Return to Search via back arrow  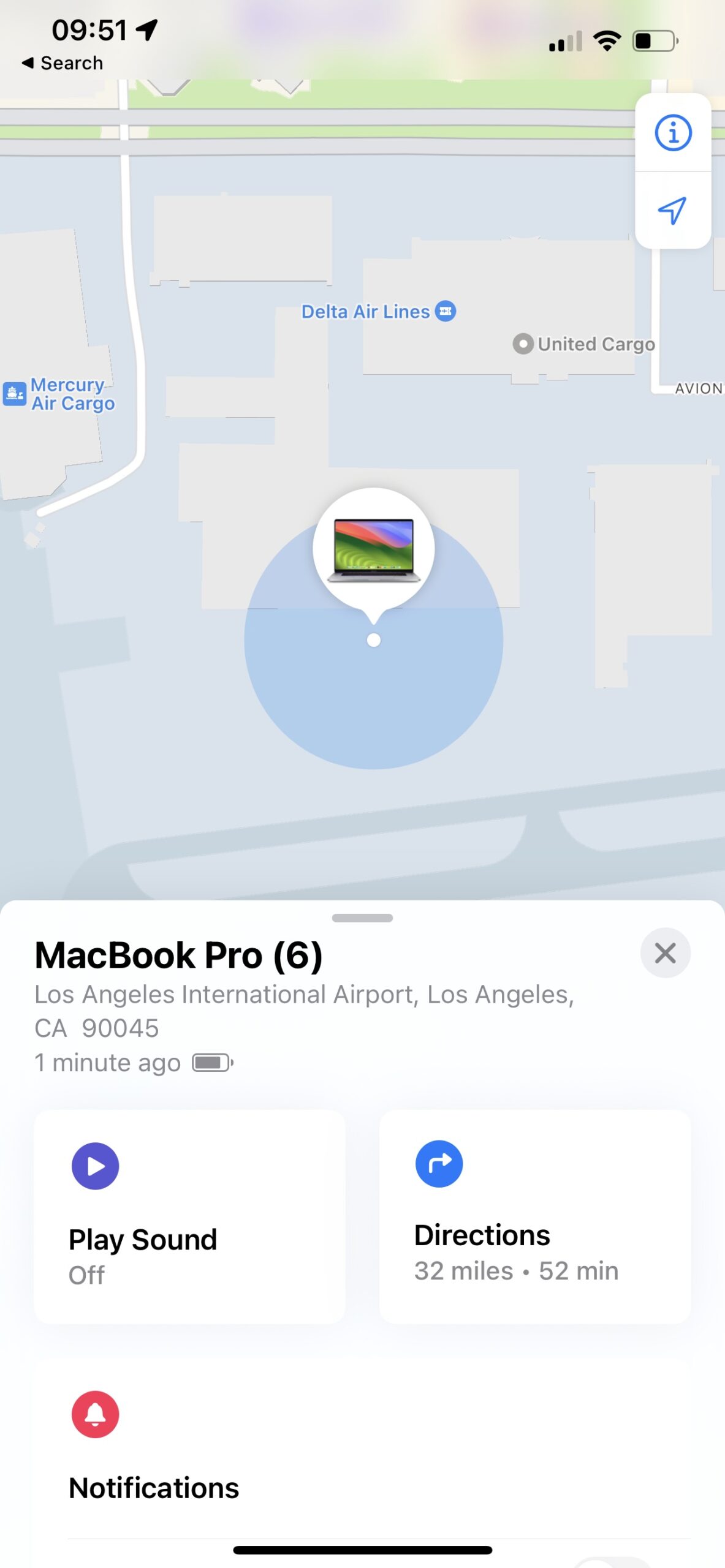pos(61,62)
